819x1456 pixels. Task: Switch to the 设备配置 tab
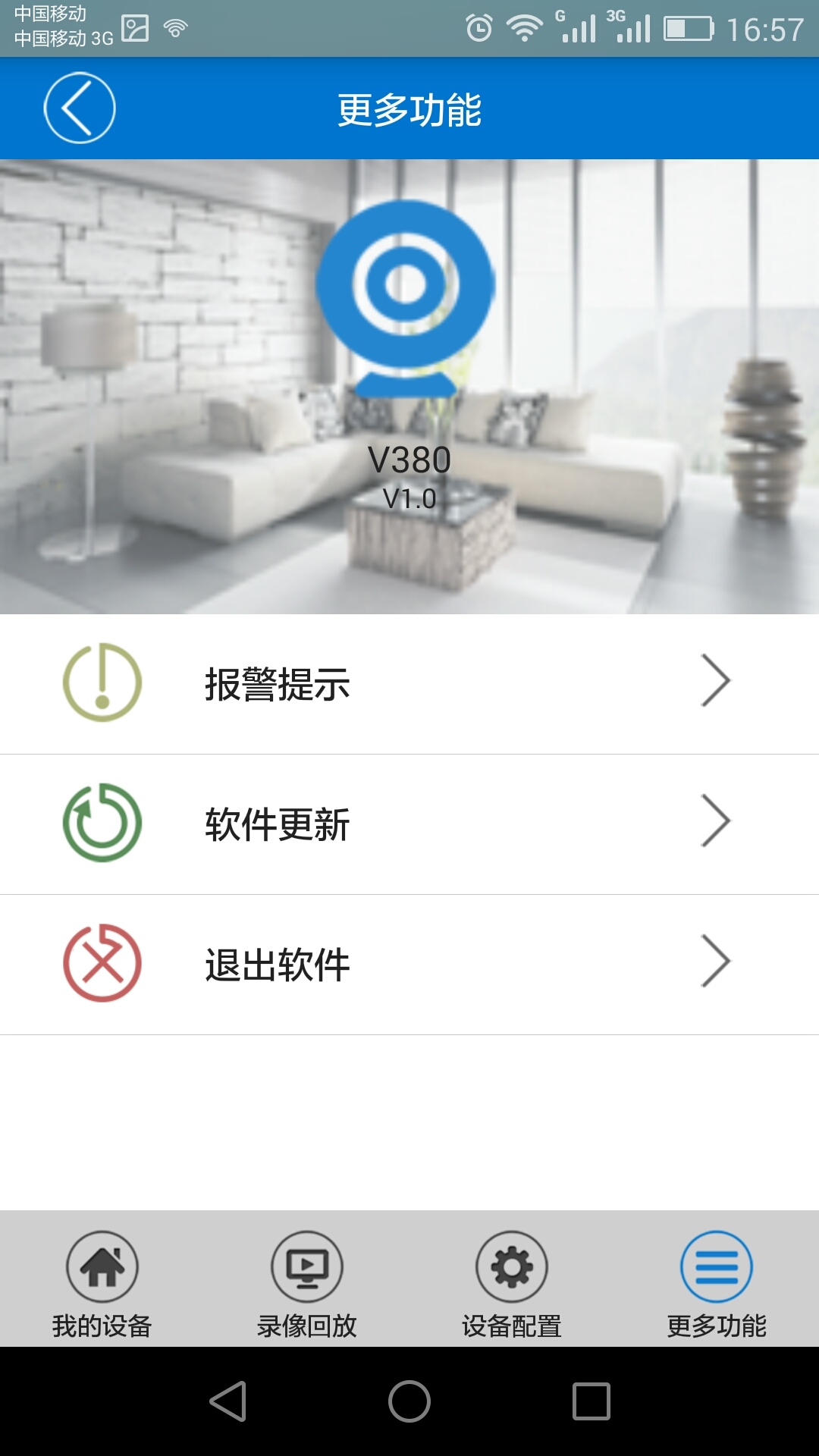tap(512, 1282)
